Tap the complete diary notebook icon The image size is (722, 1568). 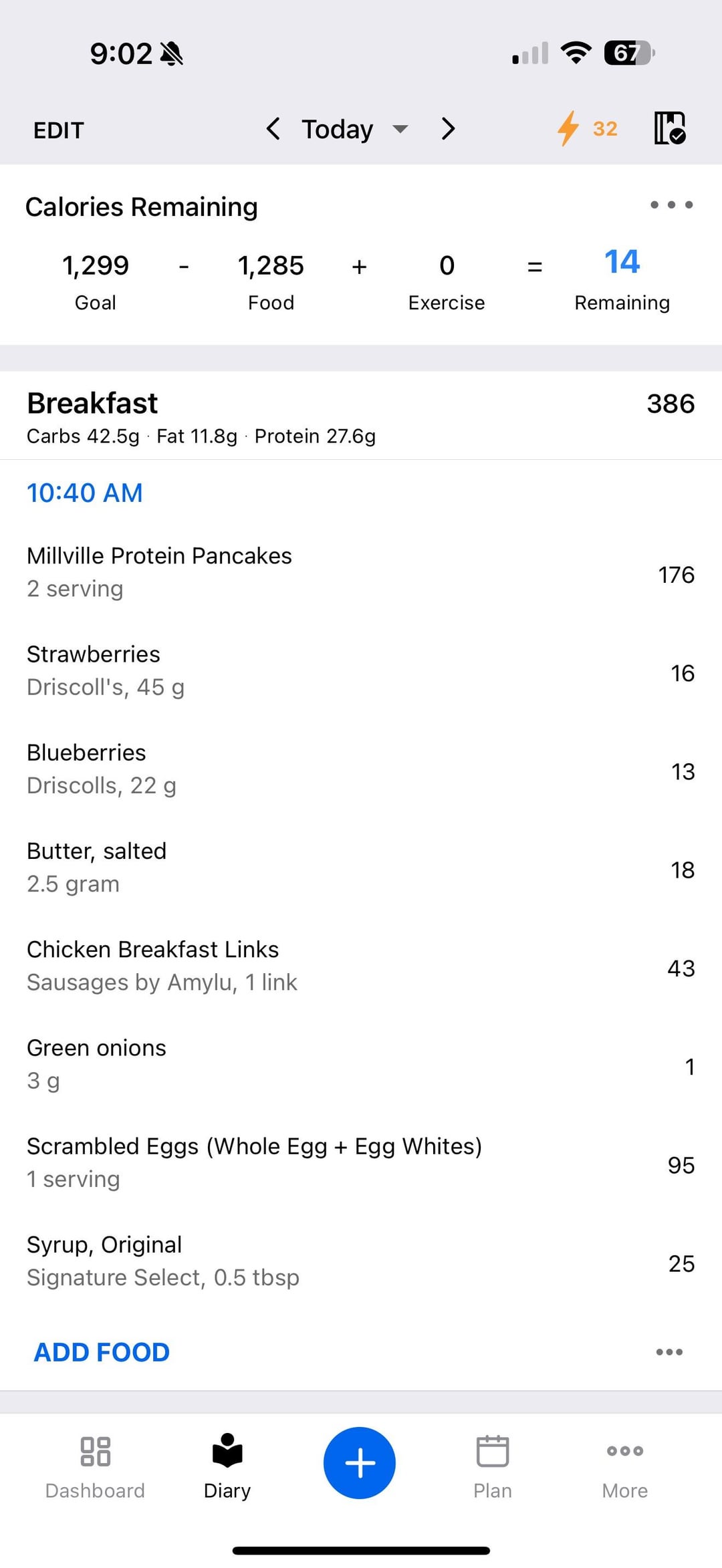click(670, 128)
